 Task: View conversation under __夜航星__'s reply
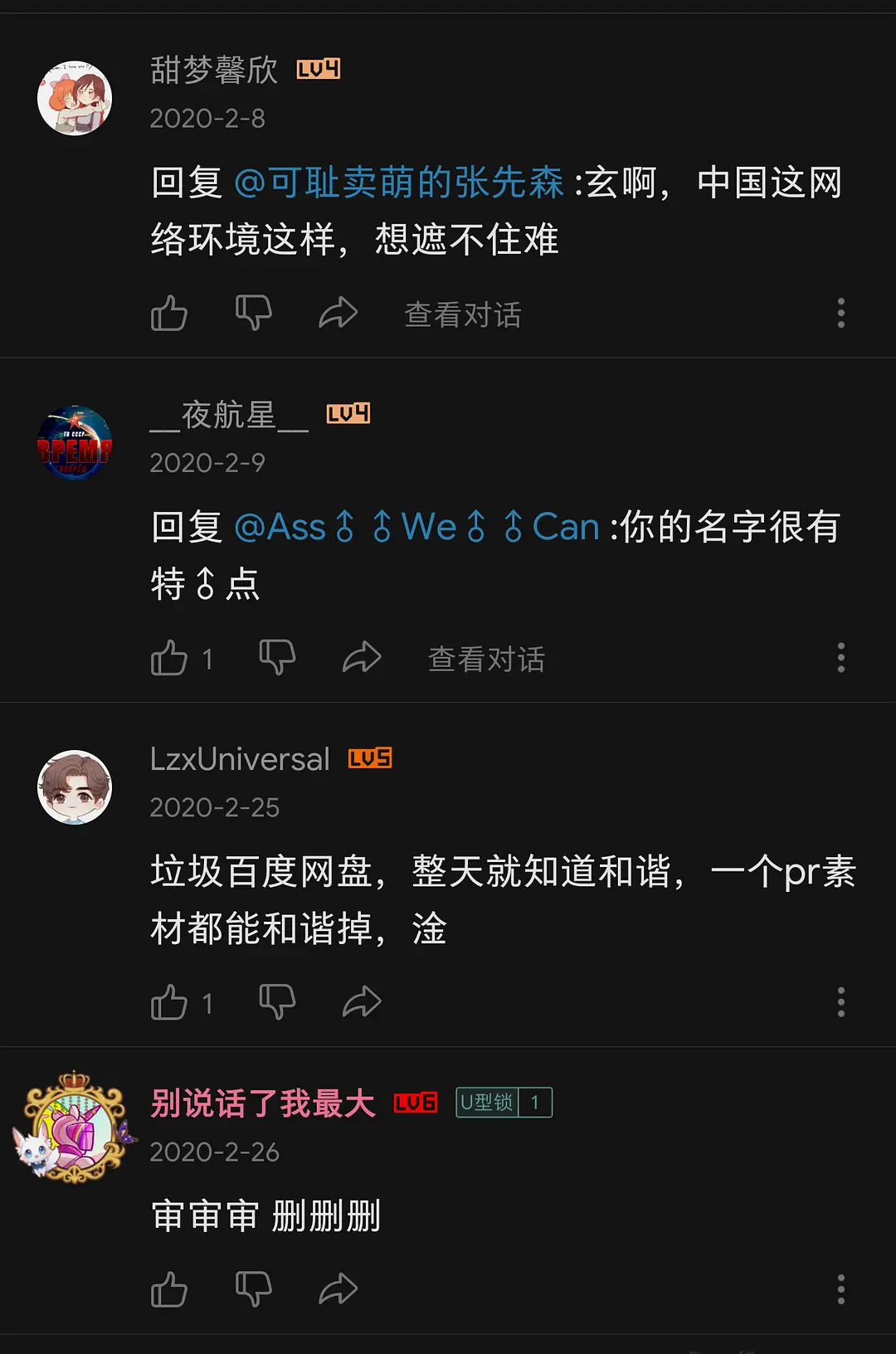pyautogui.click(x=486, y=660)
